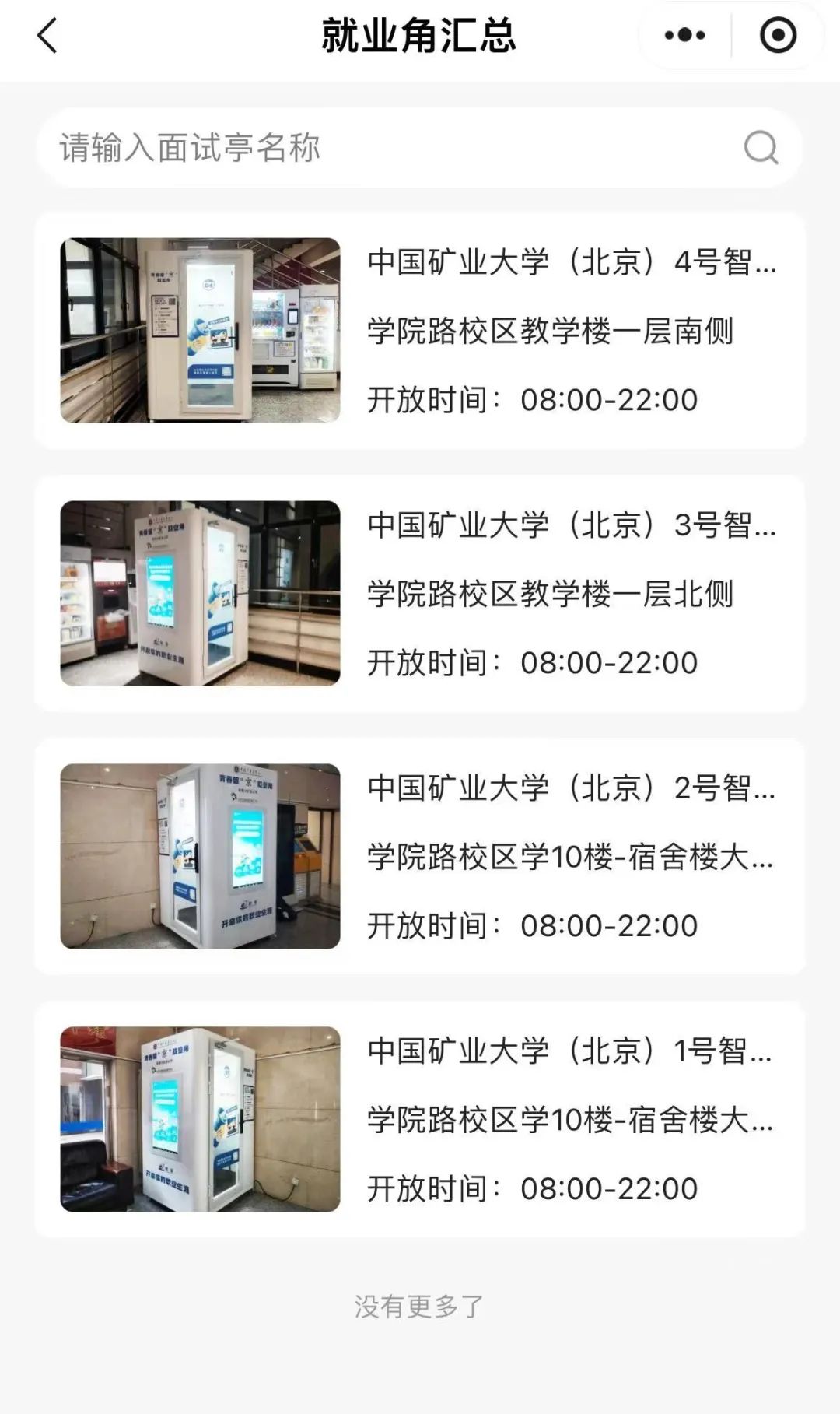Open the mini program more-options menu

684,36
